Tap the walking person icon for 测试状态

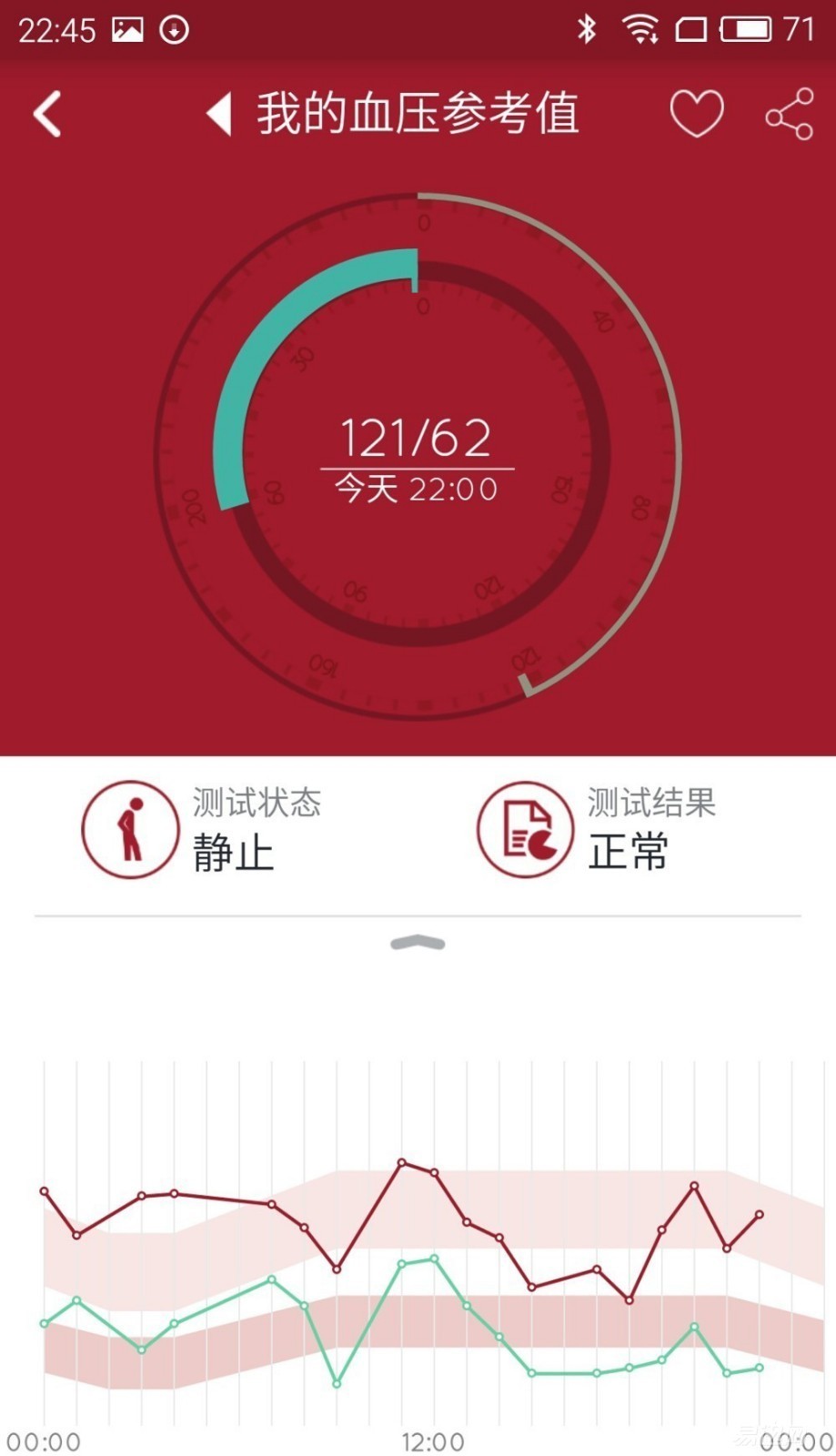pyautogui.click(x=129, y=829)
